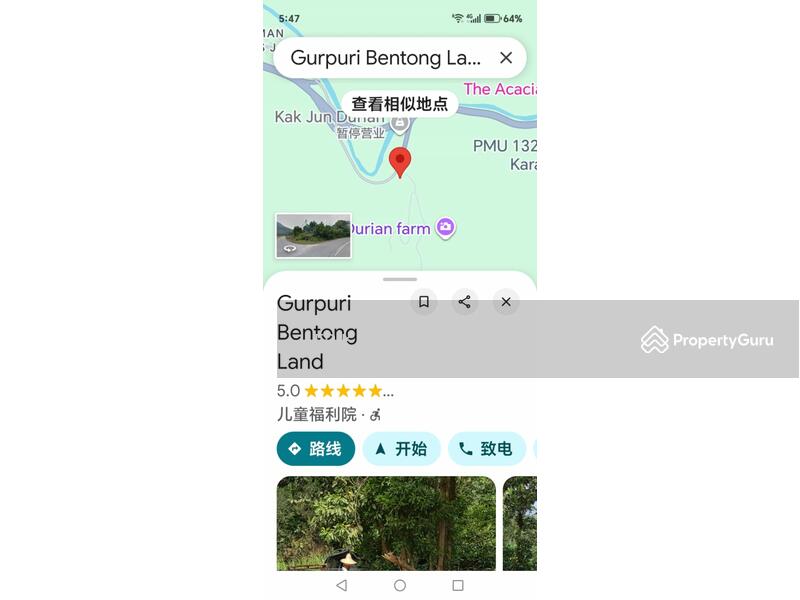Open the search box showing Gurpuri Bentong Land
Viewport: 800px width, 600px height.
[x=385, y=58]
